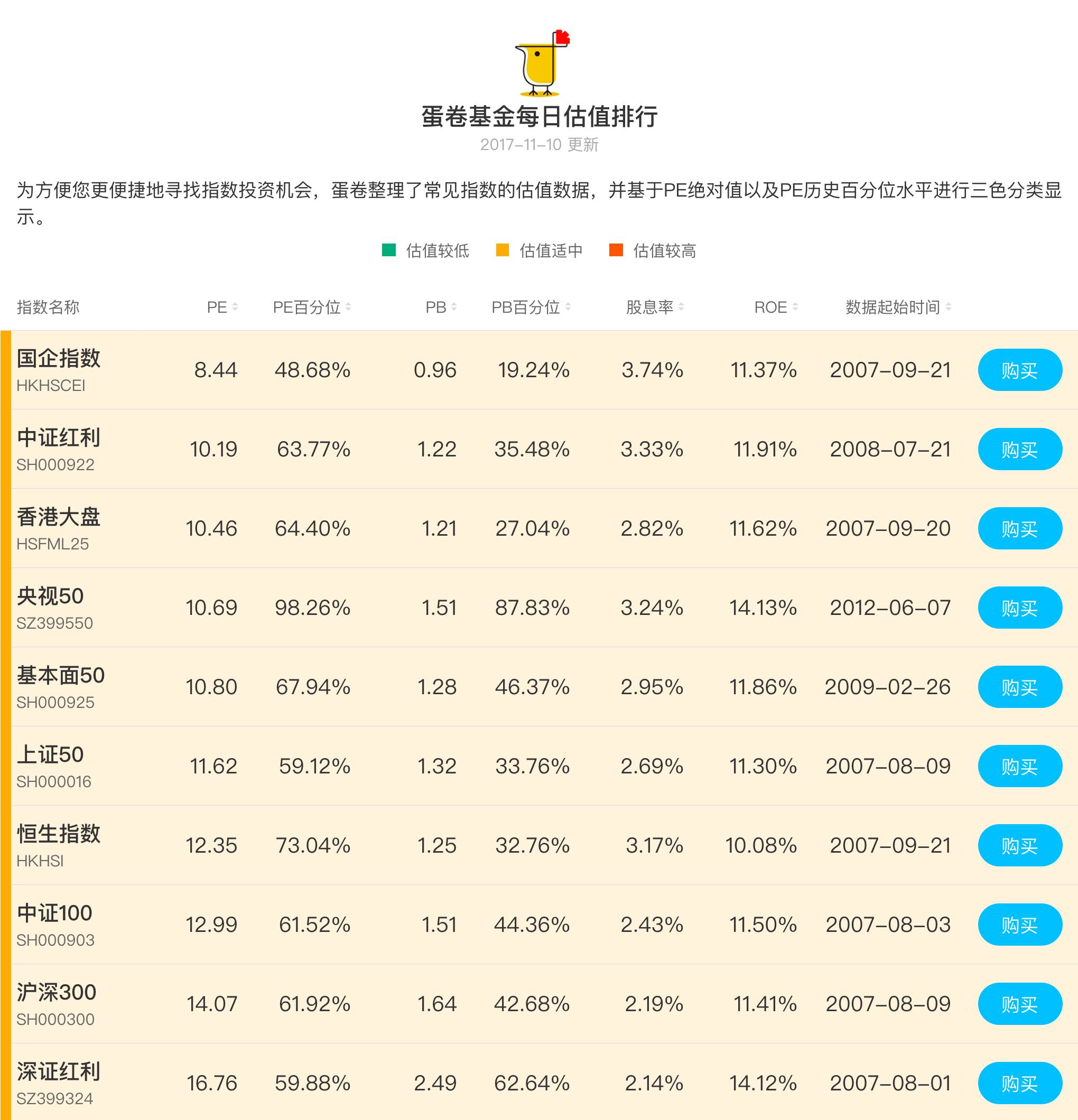1078x1120 pixels.
Task: Sort by PB百分位 column
Action: point(531,307)
